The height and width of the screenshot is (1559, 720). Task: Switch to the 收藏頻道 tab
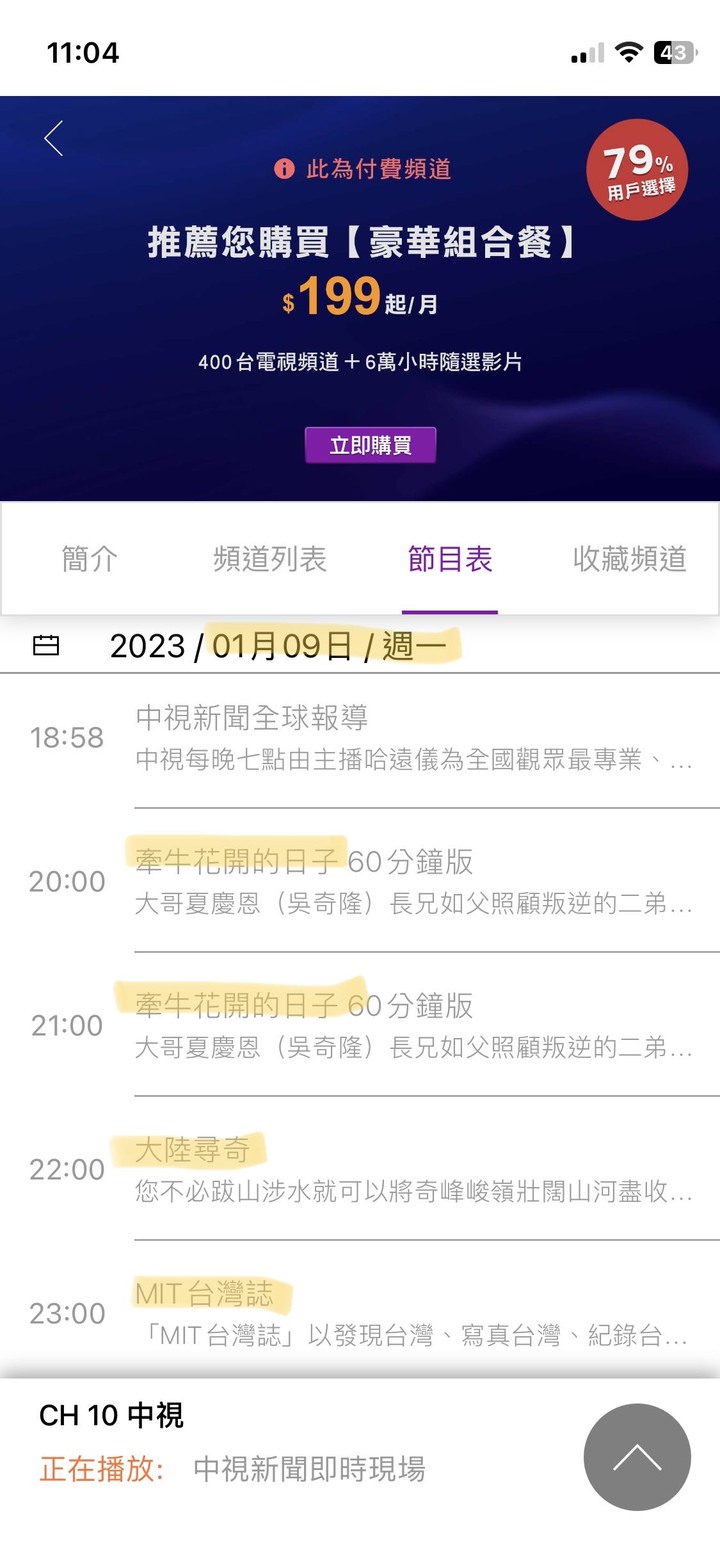point(629,559)
